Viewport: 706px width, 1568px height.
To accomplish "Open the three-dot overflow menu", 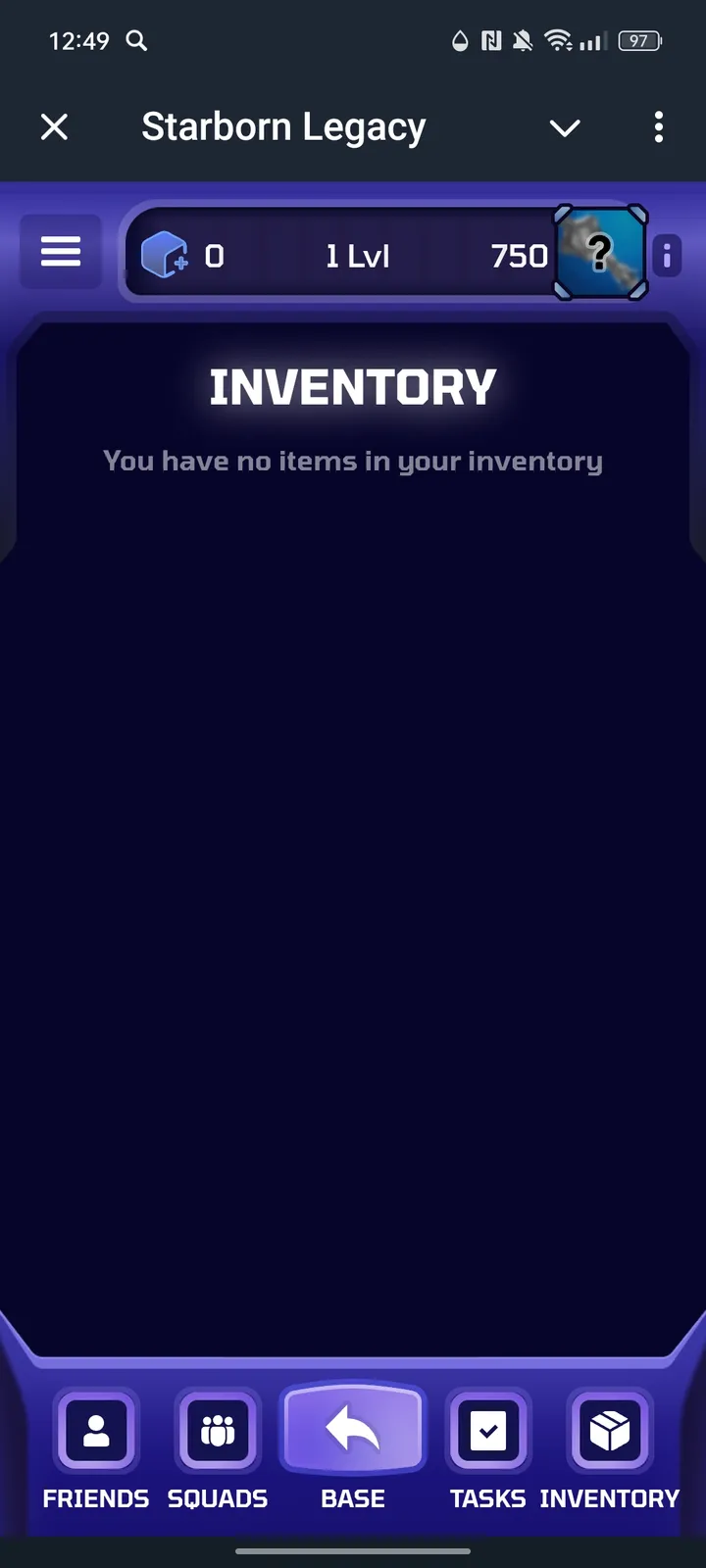I will pos(658,126).
